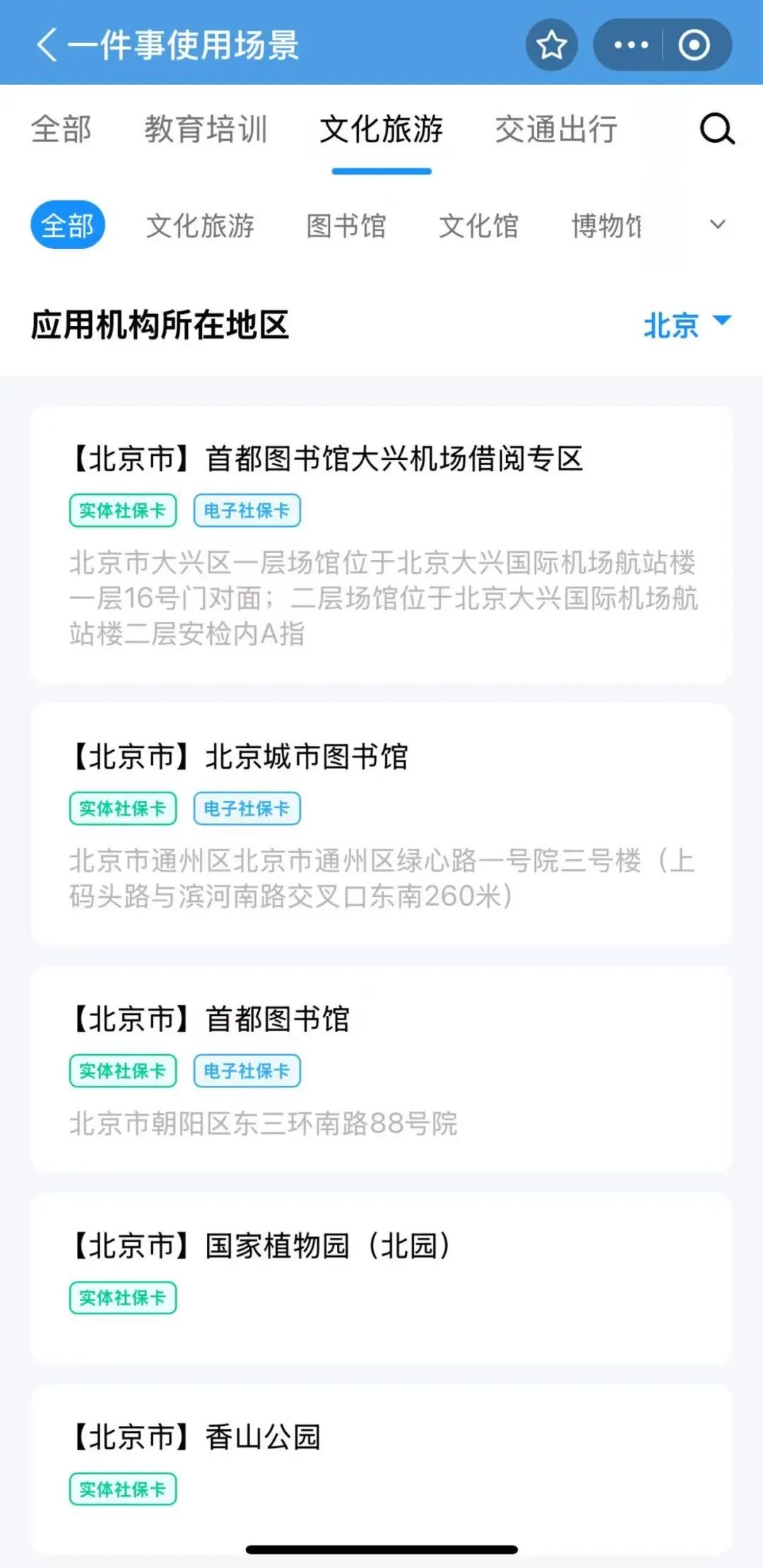Tap the star favorite icon
Image resolution: width=763 pixels, height=1568 pixels.
[551, 45]
